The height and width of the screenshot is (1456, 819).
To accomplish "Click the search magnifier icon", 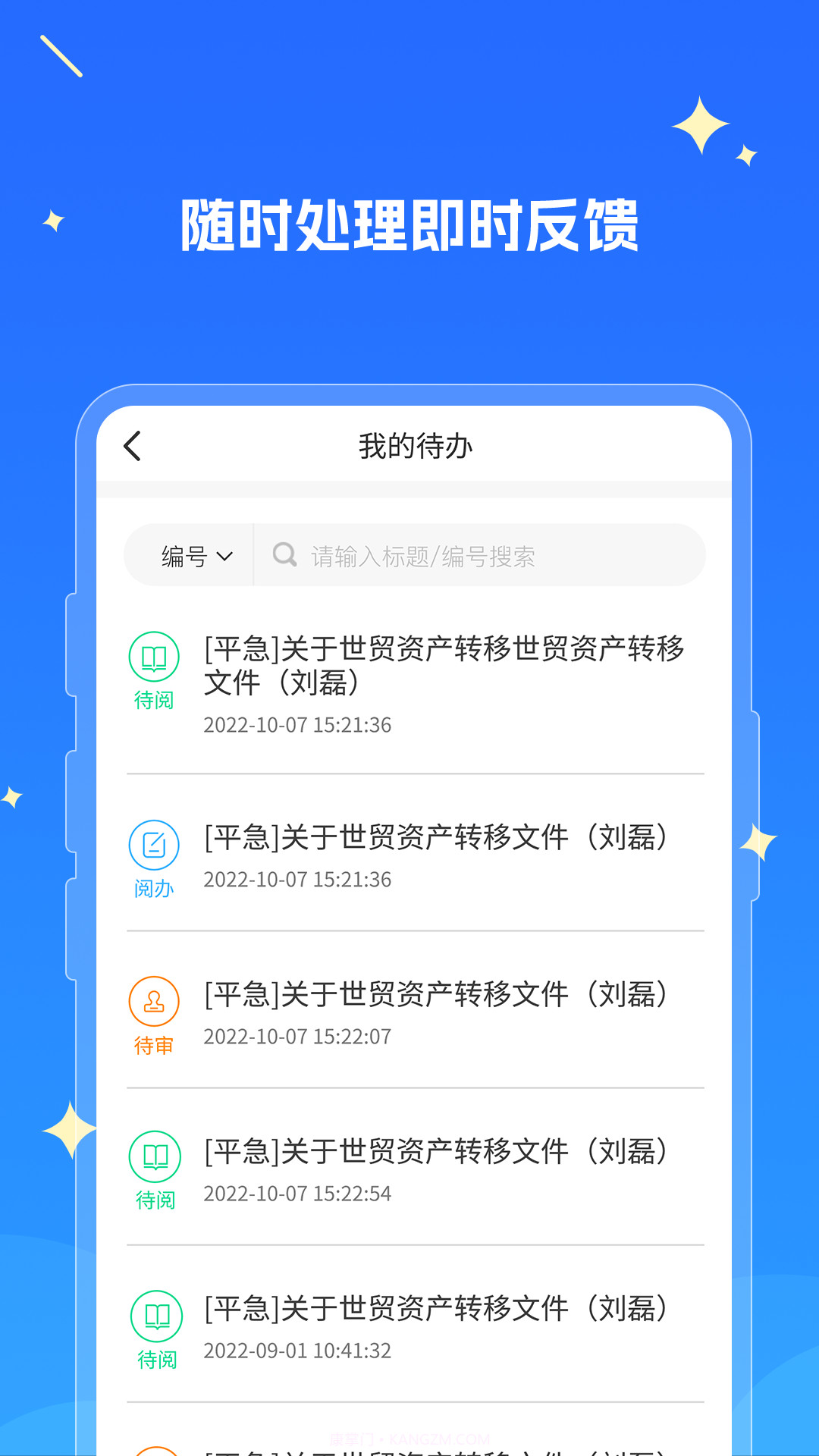I will 284,555.
